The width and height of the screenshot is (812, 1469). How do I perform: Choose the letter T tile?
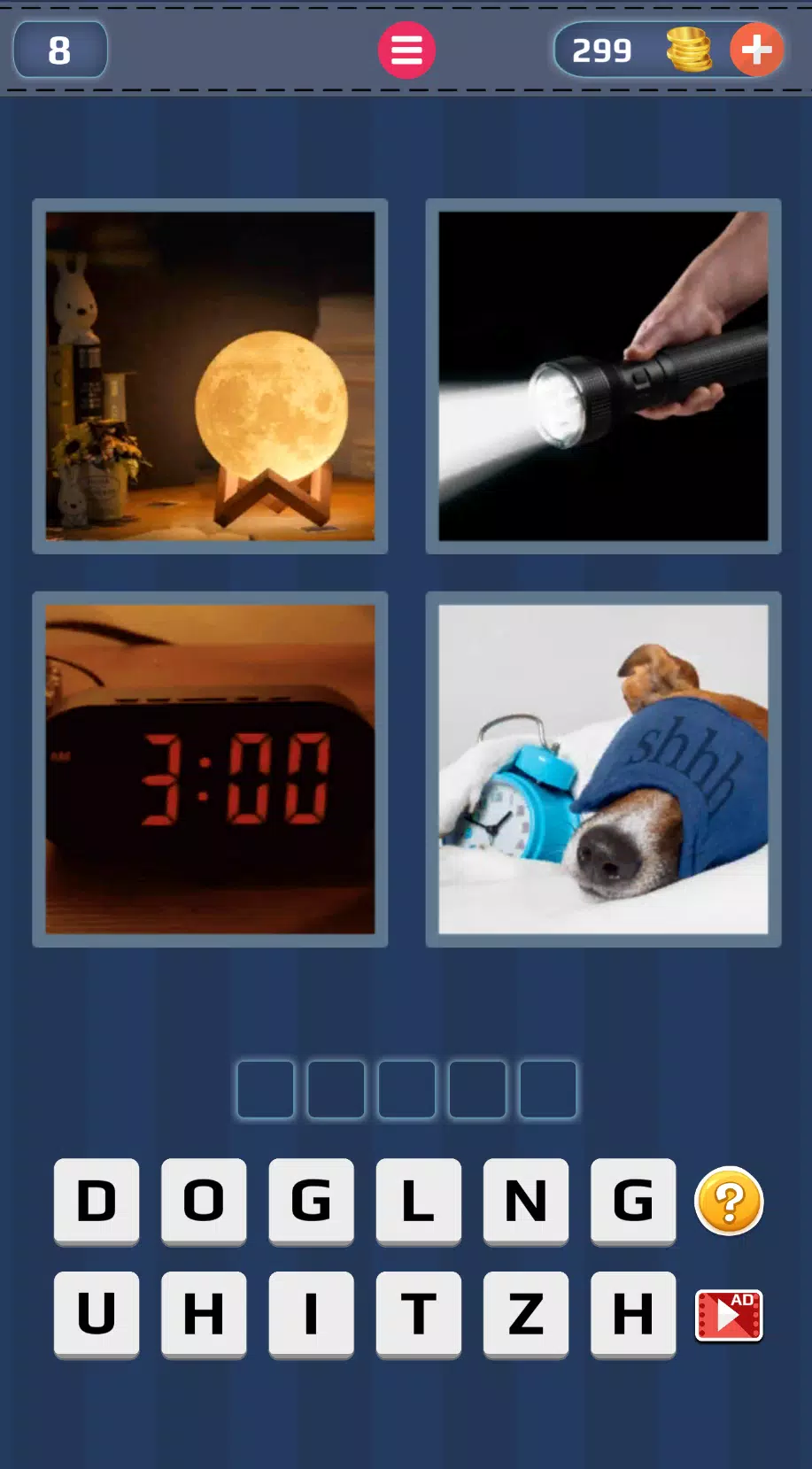click(x=418, y=1313)
